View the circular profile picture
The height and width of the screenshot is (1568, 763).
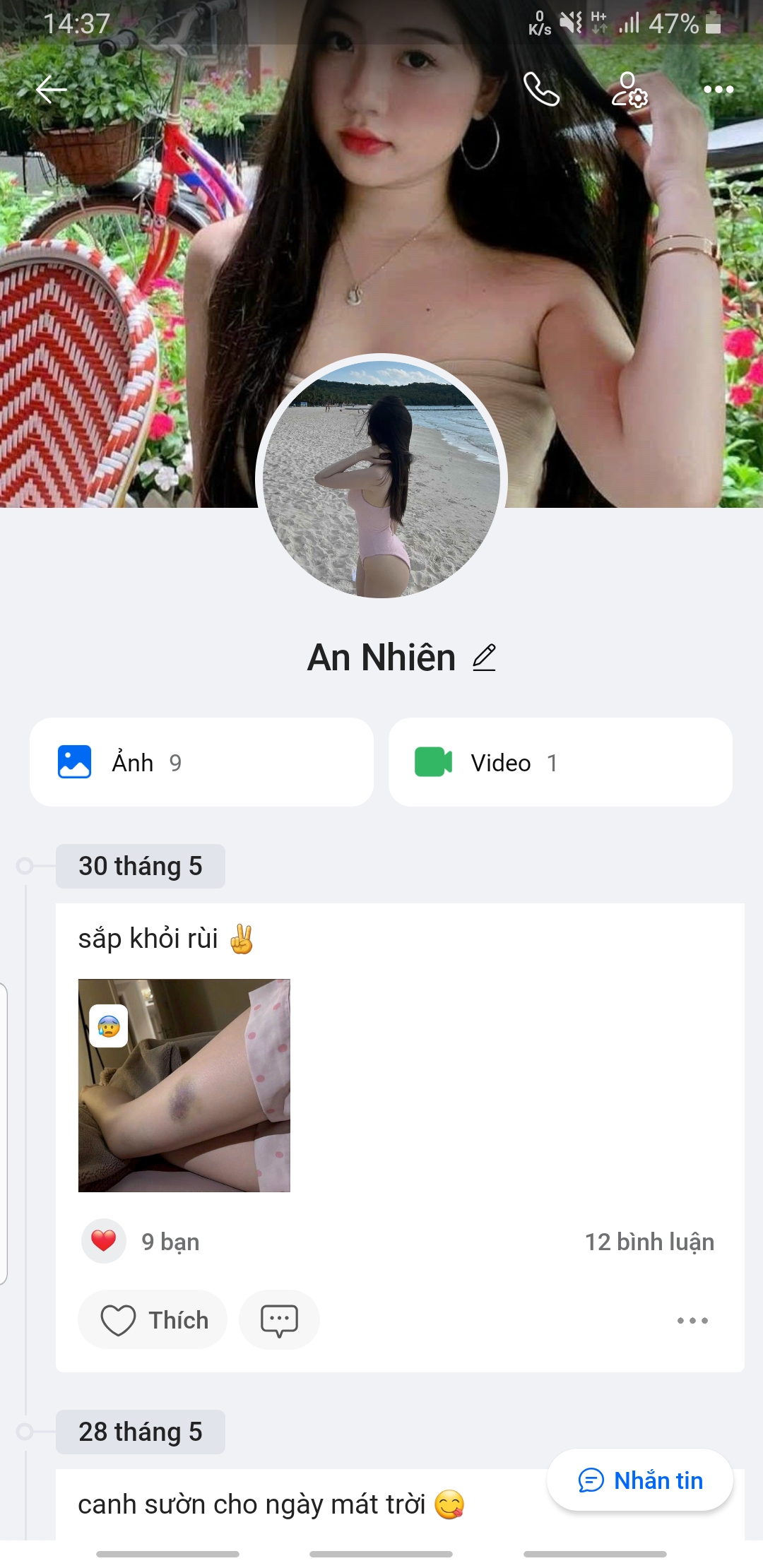coord(381,479)
